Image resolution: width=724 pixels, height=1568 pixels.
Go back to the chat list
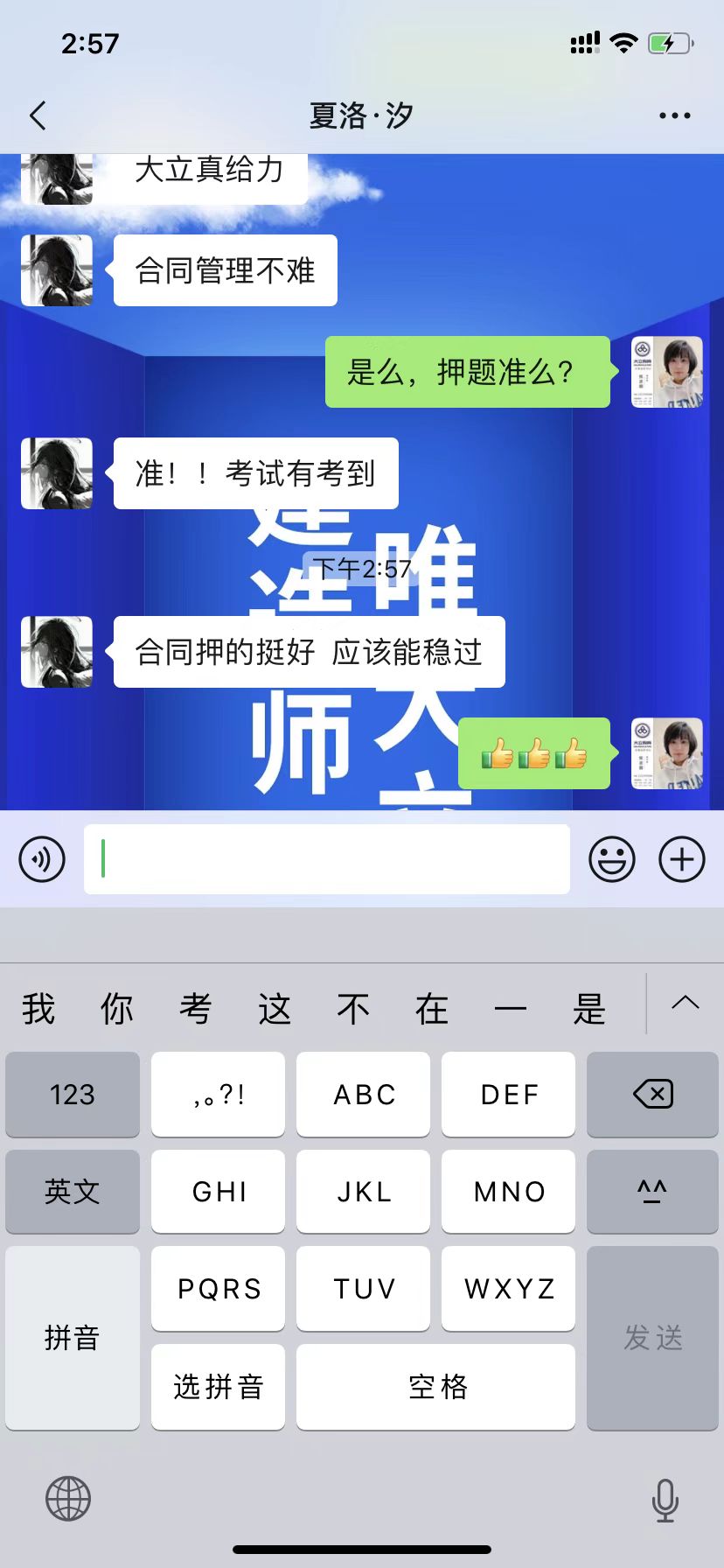[38, 115]
